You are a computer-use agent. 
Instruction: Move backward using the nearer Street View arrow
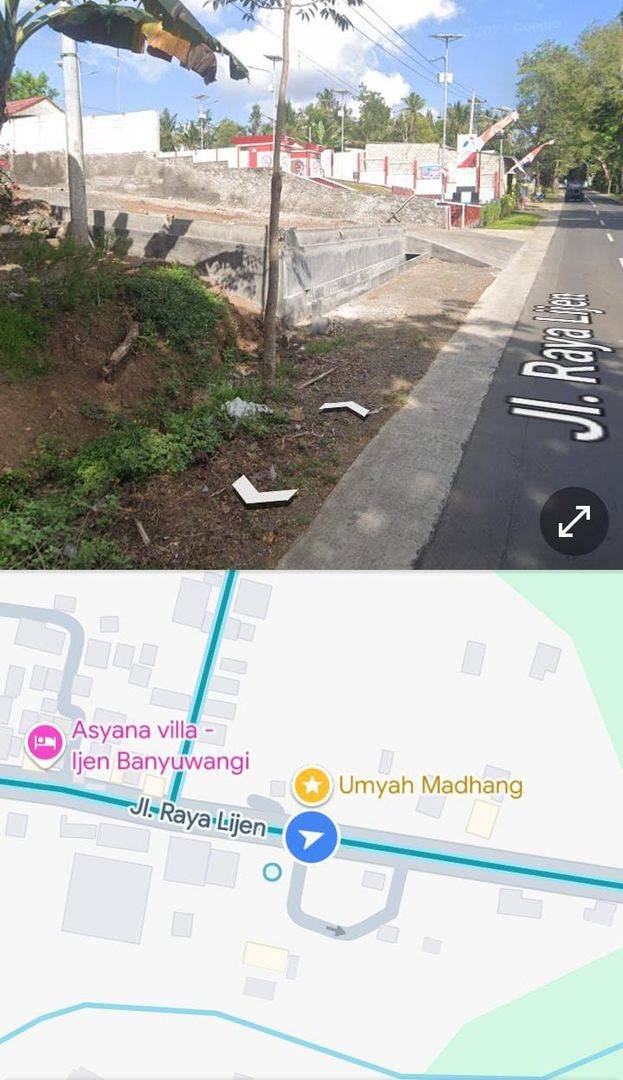click(264, 491)
